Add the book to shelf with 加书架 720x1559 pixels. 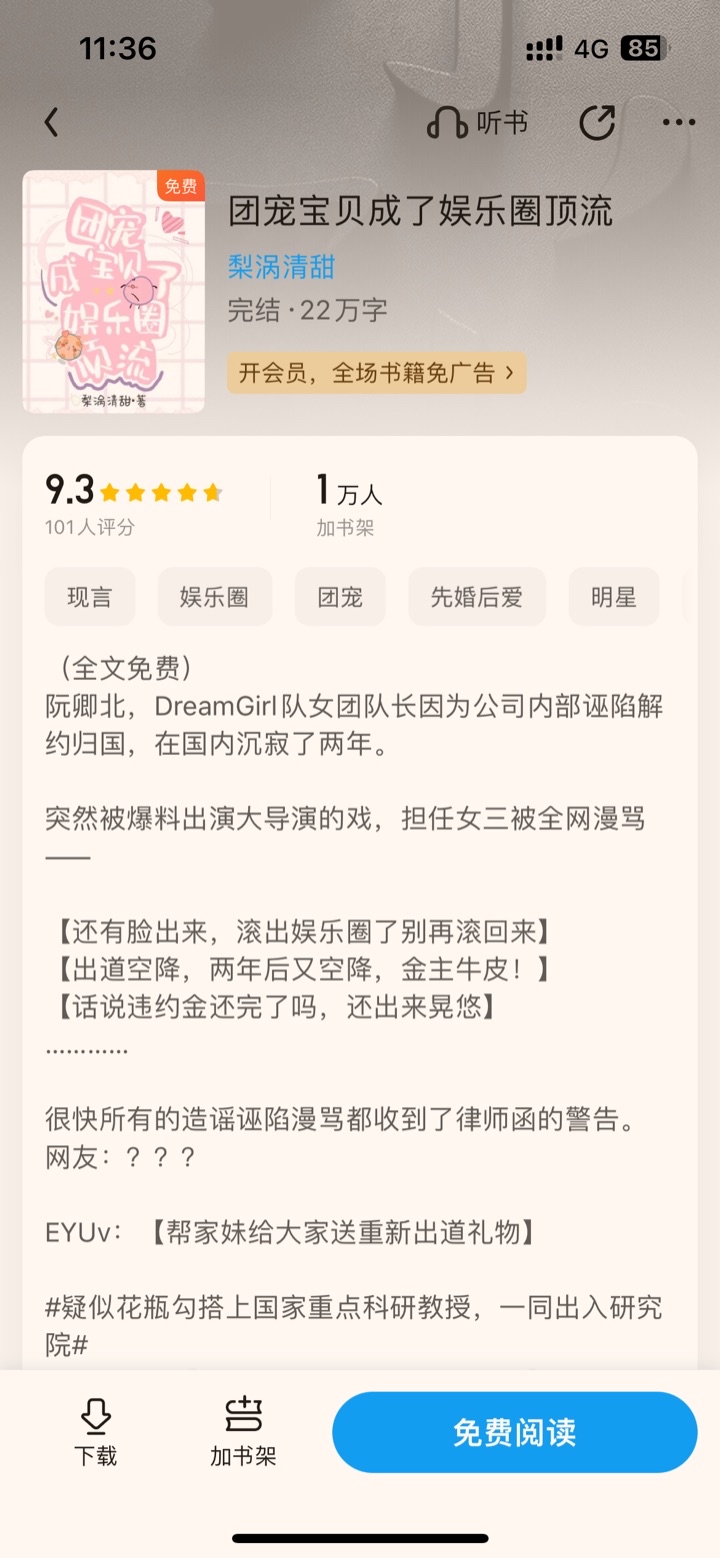(x=243, y=1432)
